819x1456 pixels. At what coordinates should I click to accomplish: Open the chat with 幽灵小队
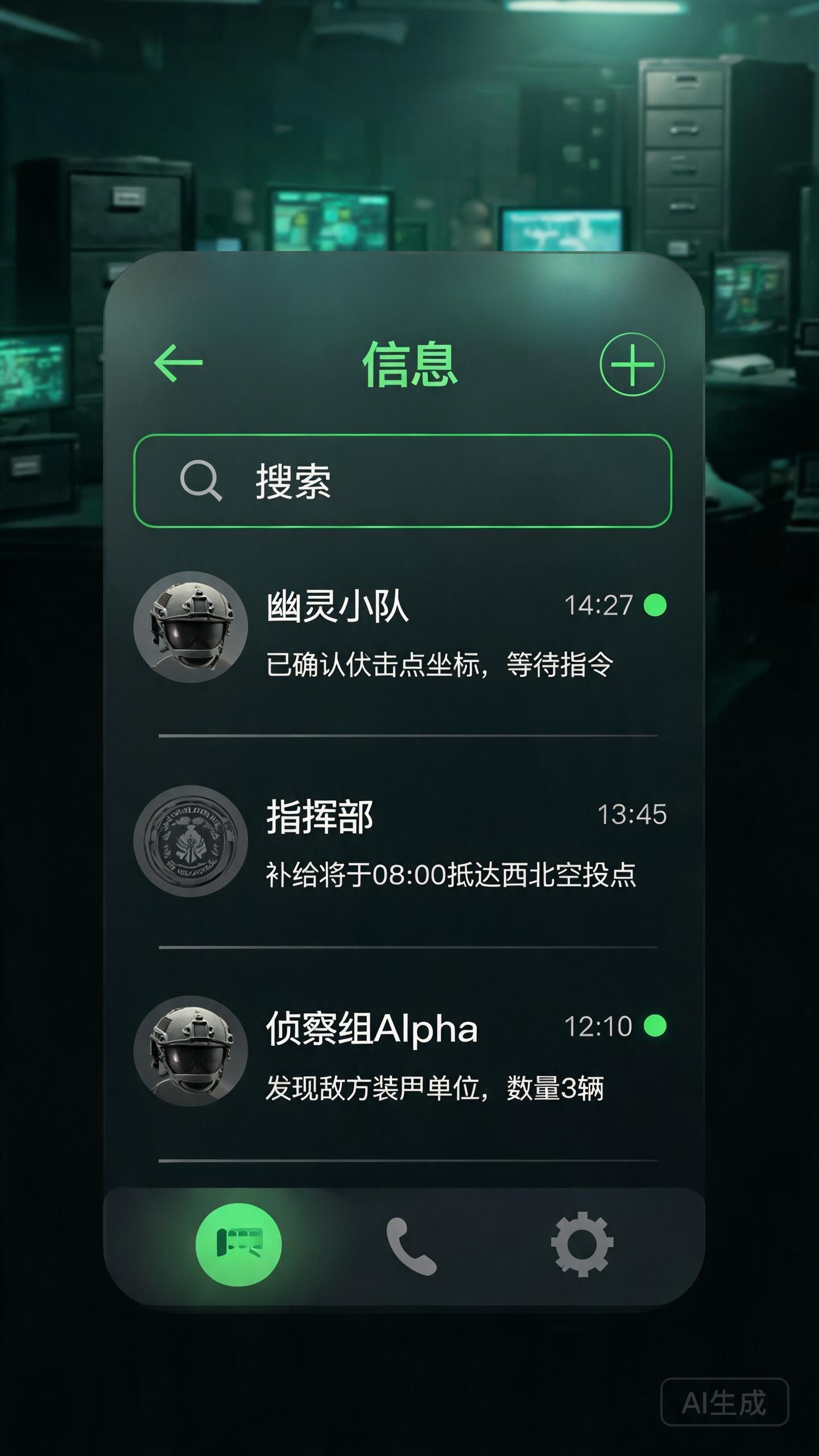coord(403,631)
